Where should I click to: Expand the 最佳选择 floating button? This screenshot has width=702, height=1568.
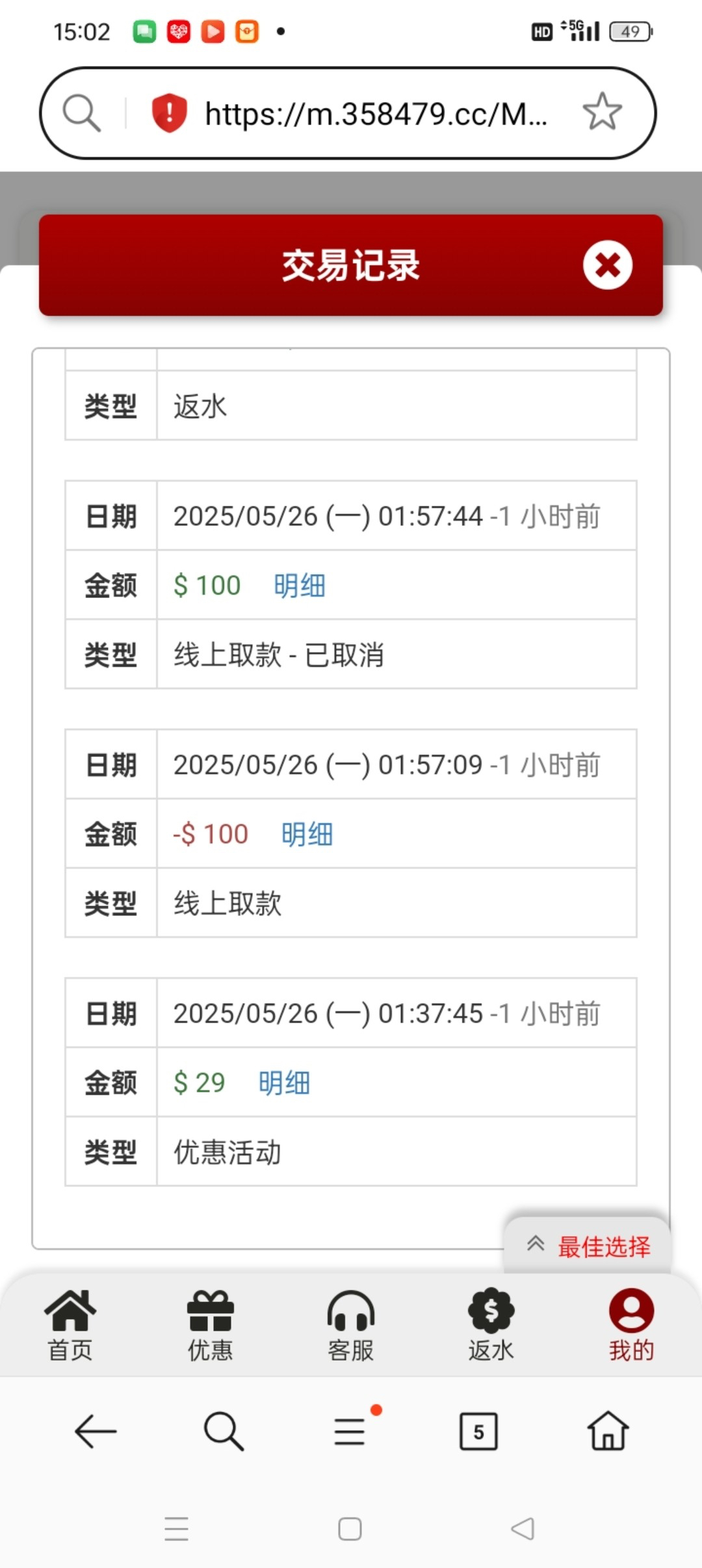click(588, 1246)
